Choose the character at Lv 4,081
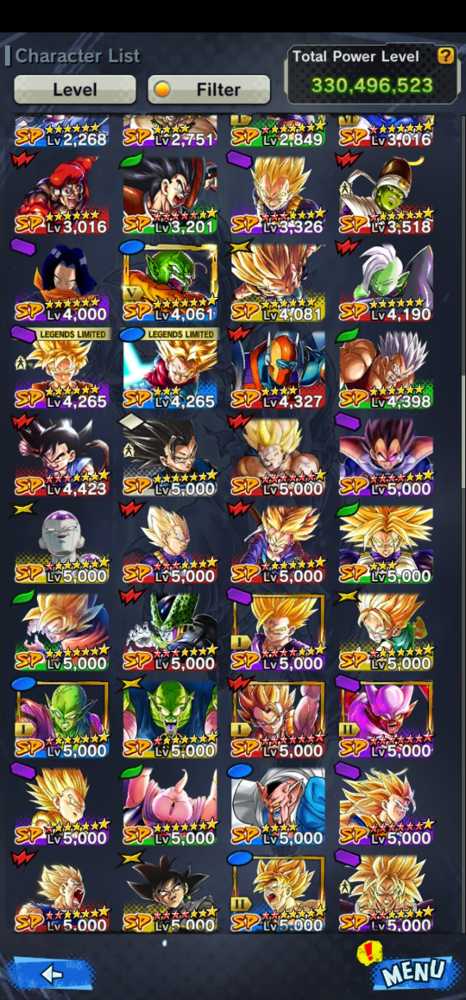Viewport: 466px width, 1000px height. point(278,283)
